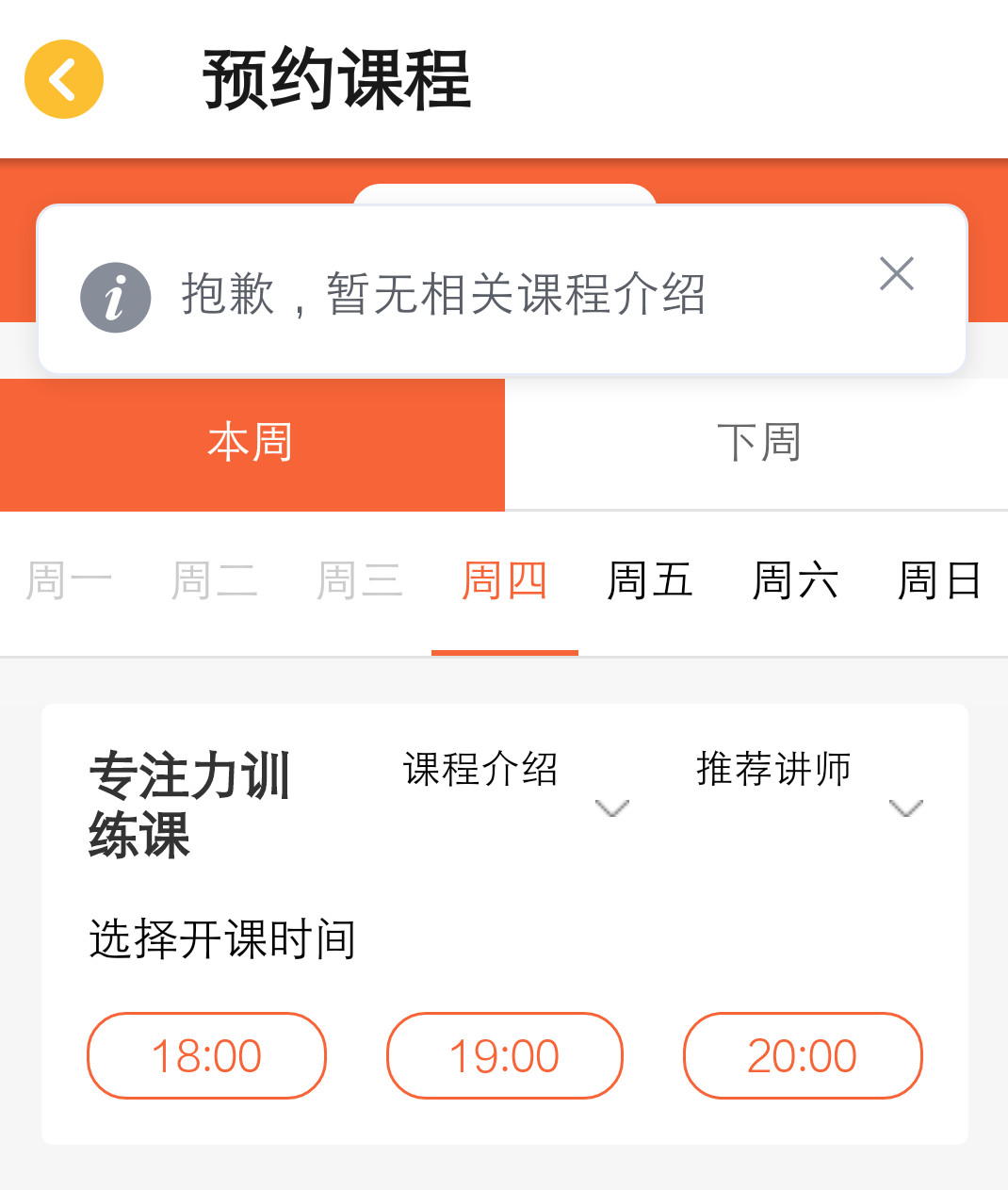Open the recommended instructor dropdown
1008x1190 pixels.
(772, 769)
